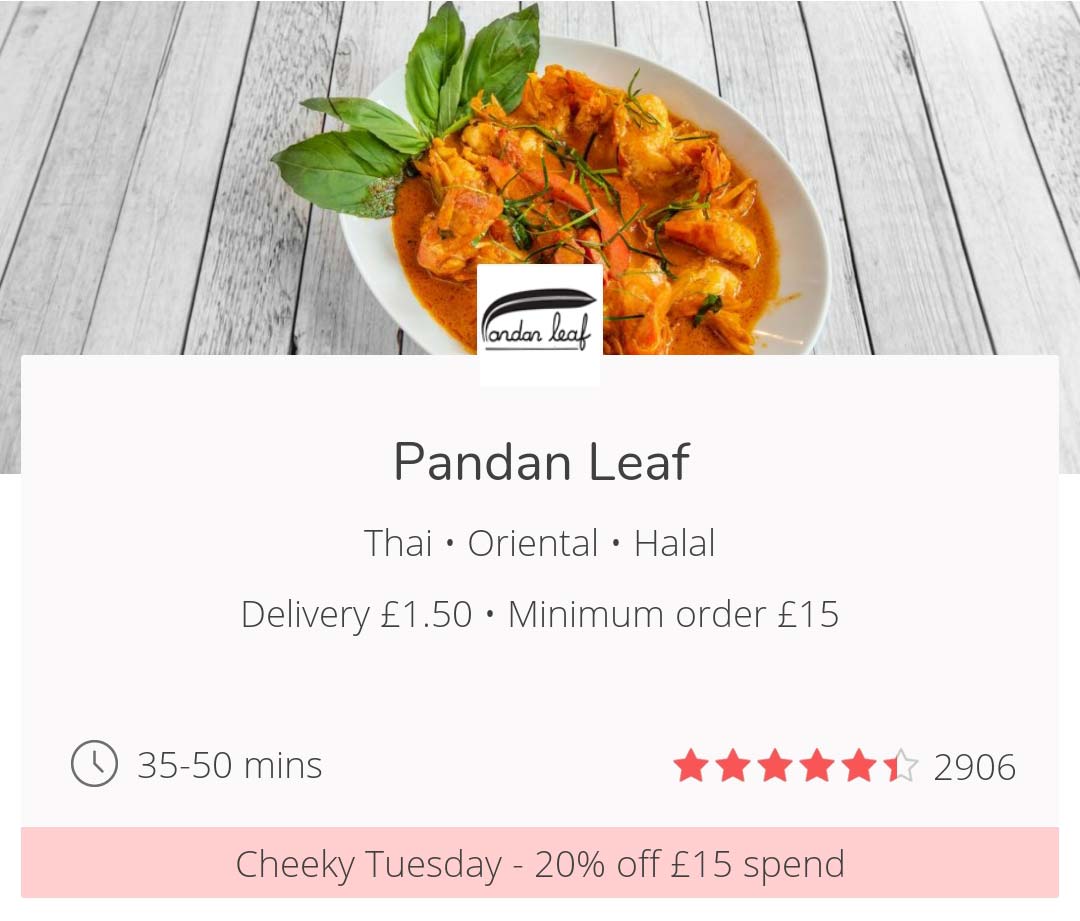Open the Cheeky Tuesday 20% off offer
1080x921 pixels.
pyautogui.click(x=540, y=864)
